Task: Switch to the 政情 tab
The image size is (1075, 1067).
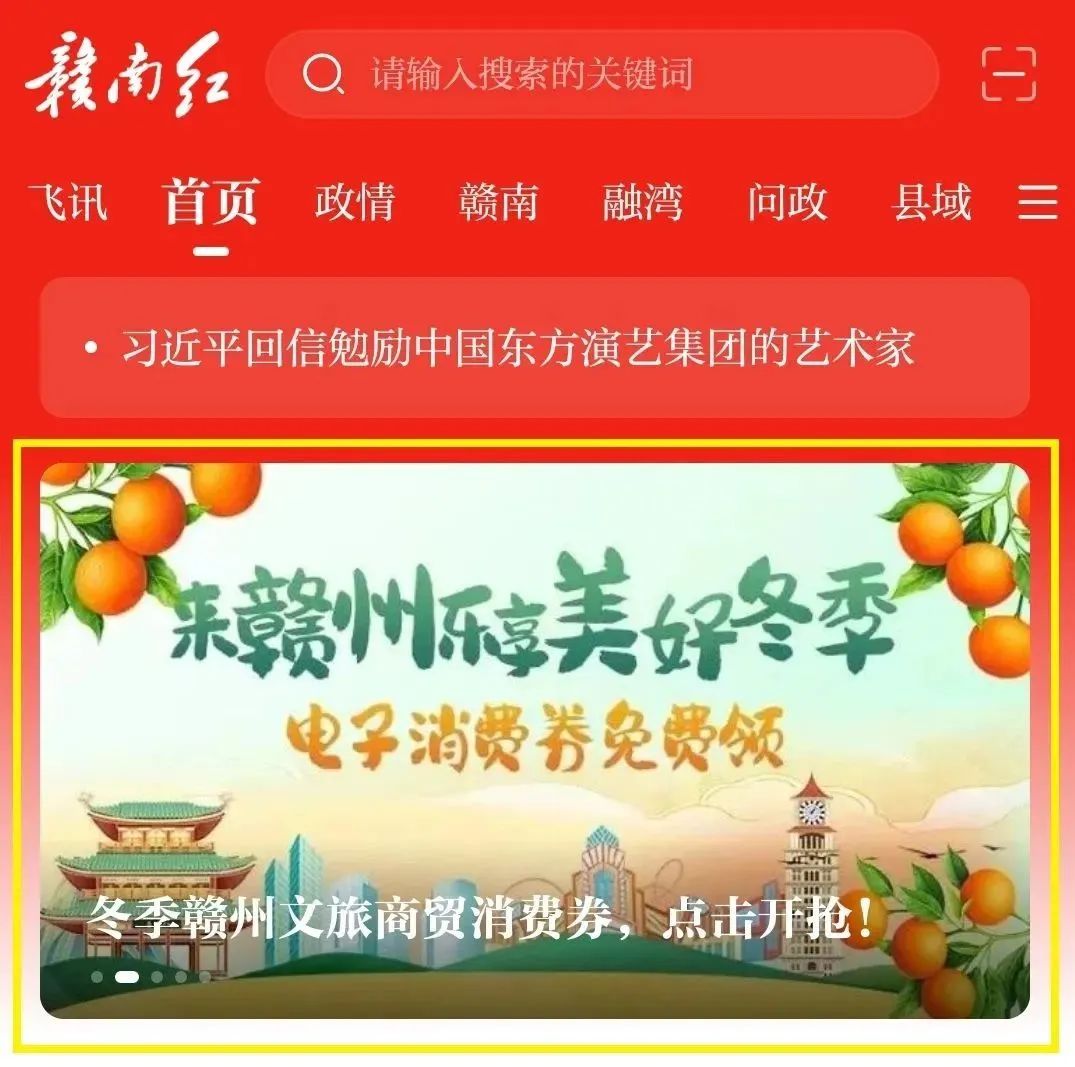Action: [x=355, y=203]
